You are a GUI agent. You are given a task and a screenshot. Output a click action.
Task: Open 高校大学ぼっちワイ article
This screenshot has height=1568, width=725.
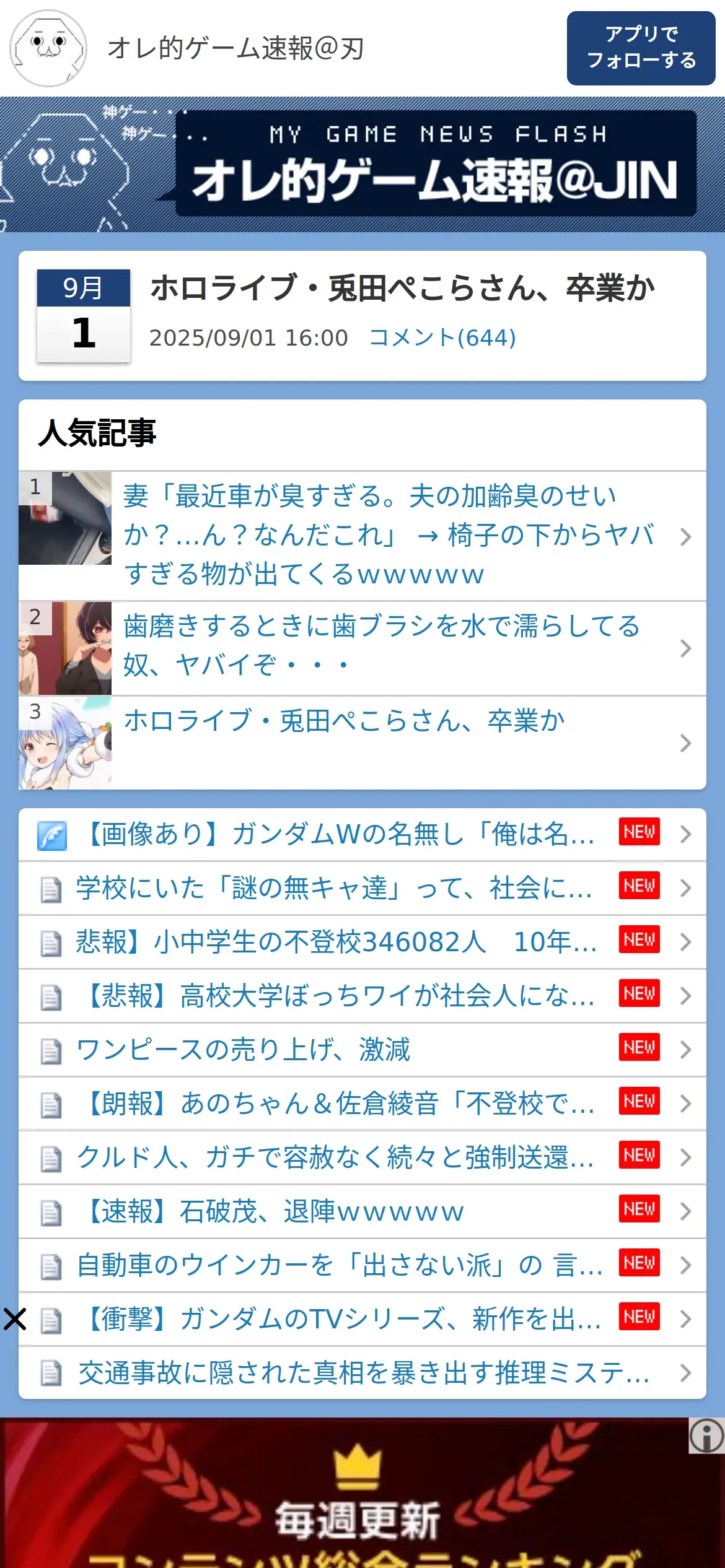click(362, 996)
